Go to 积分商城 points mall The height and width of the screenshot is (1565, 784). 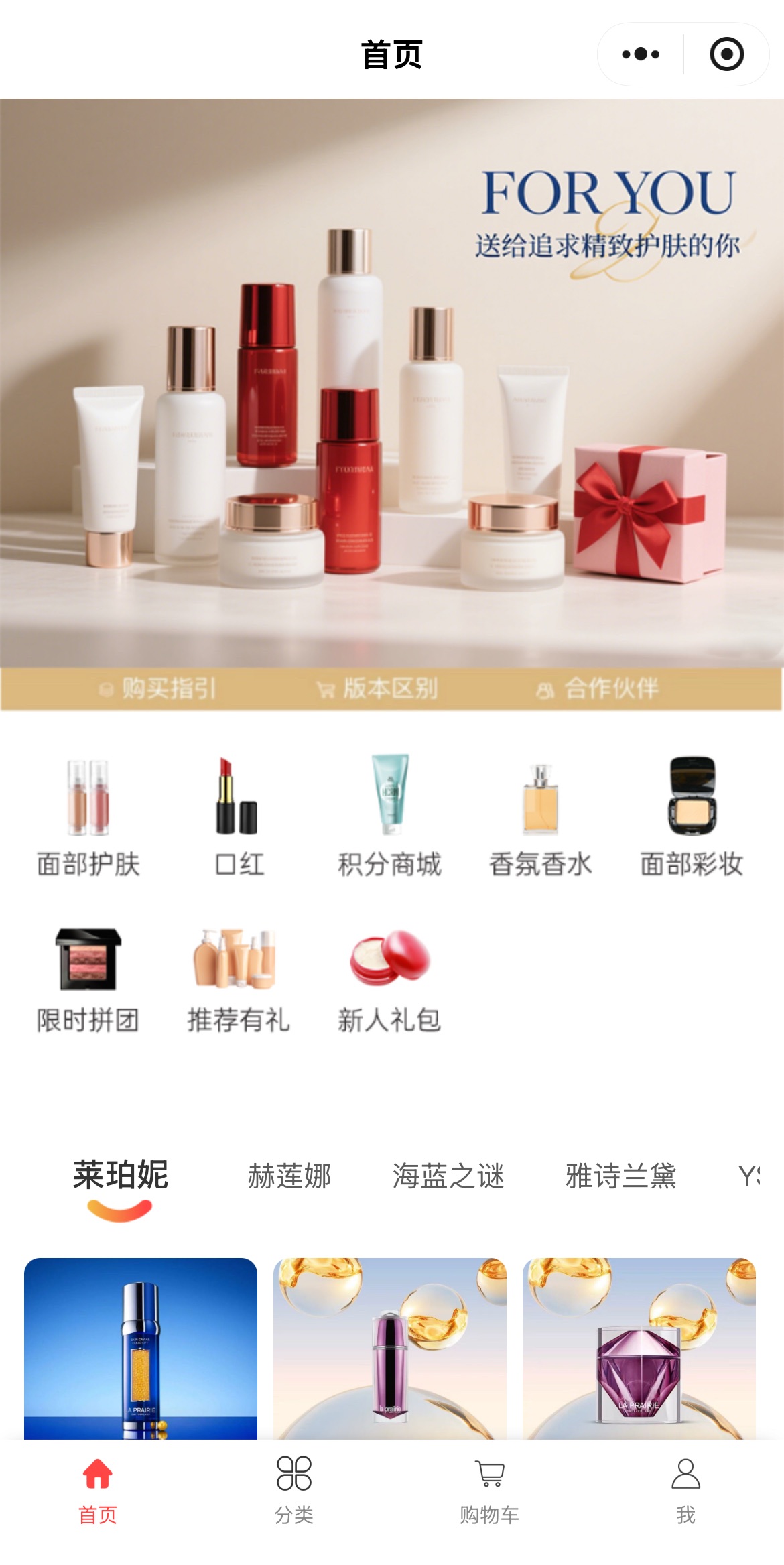pos(390,817)
